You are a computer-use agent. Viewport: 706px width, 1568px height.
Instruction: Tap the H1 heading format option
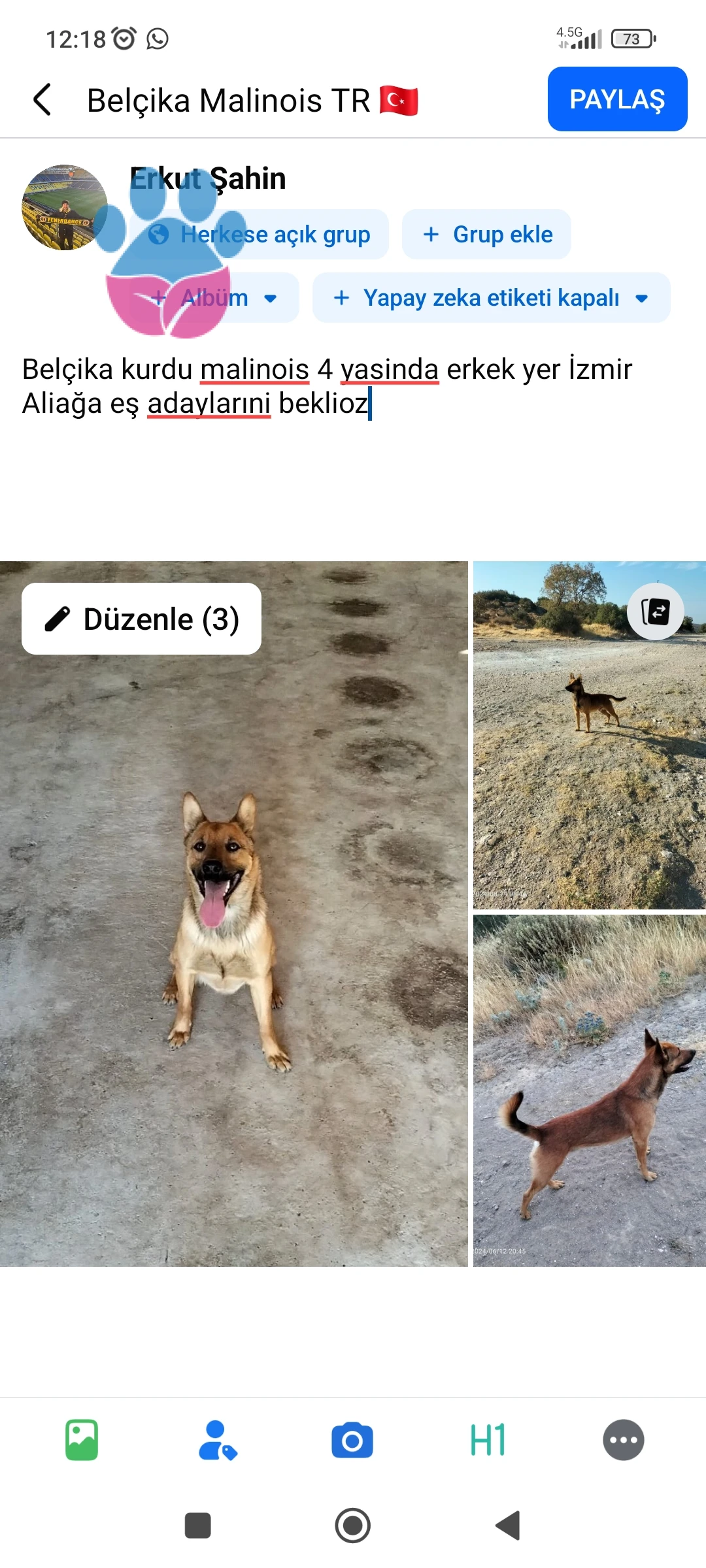pos(488,1440)
